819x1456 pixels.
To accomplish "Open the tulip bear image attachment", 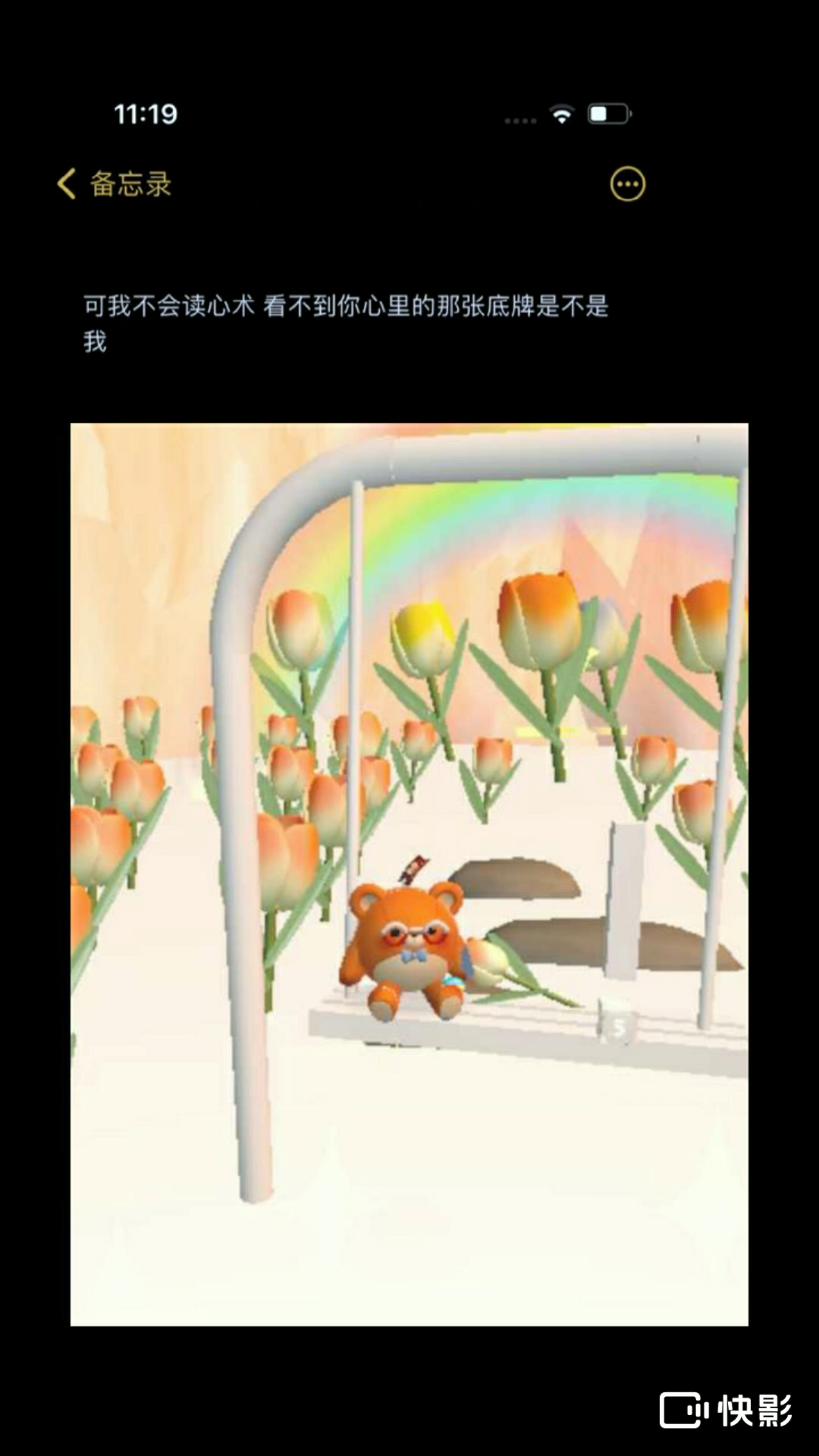I will pos(409,874).
